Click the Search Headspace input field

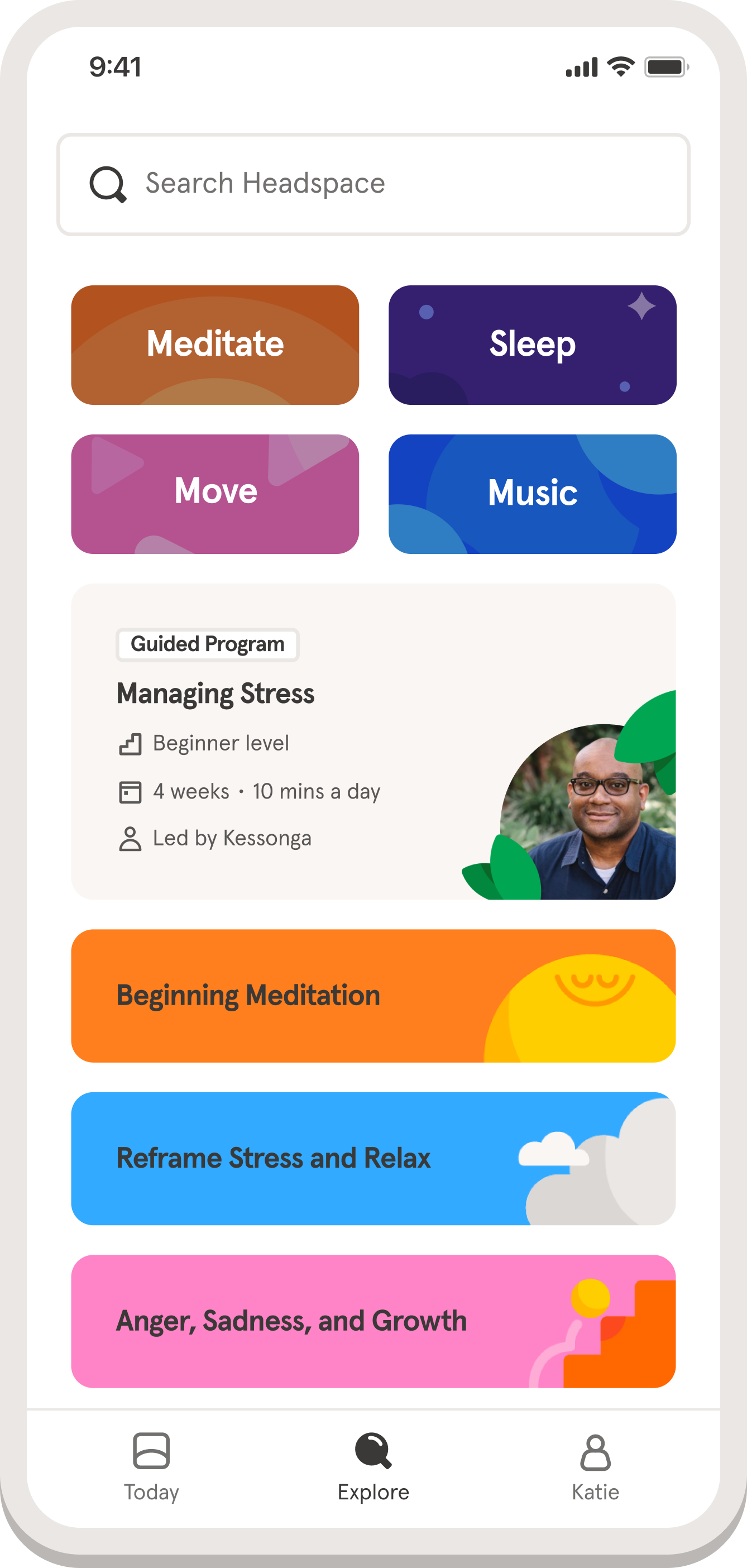[x=373, y=184]
